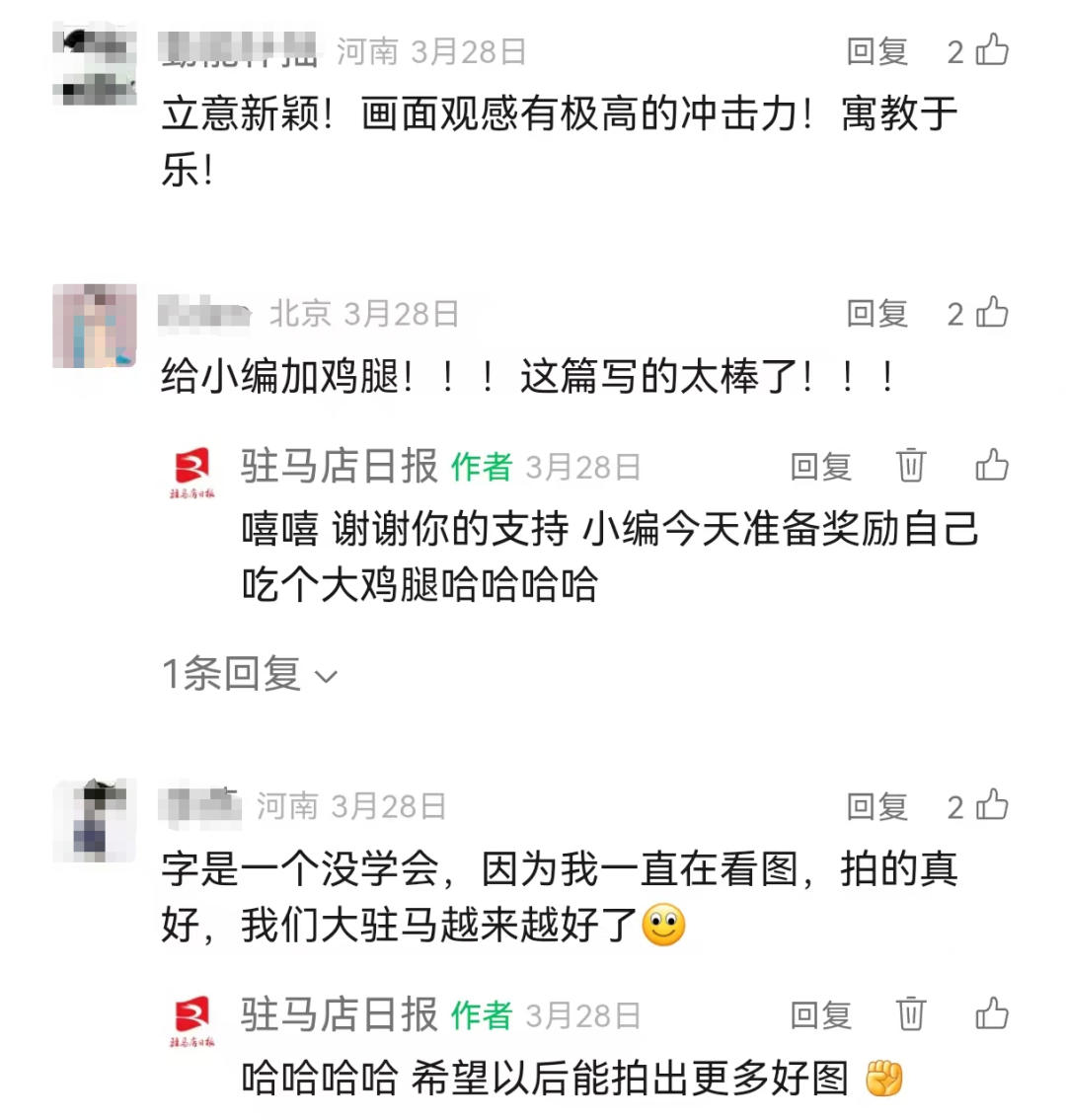
Task: Like the 立意新颖 comment
Action: (992, 50)
